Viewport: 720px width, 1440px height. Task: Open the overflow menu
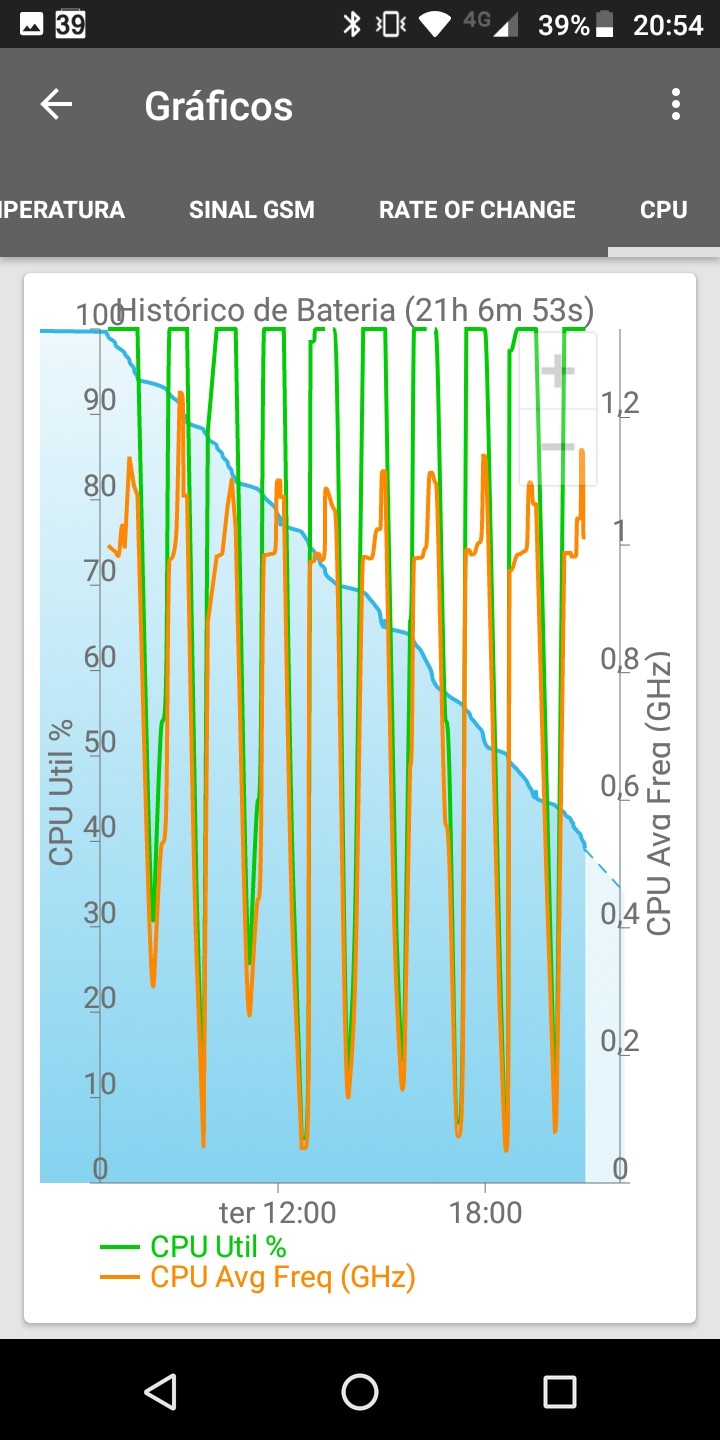point(676,105)
